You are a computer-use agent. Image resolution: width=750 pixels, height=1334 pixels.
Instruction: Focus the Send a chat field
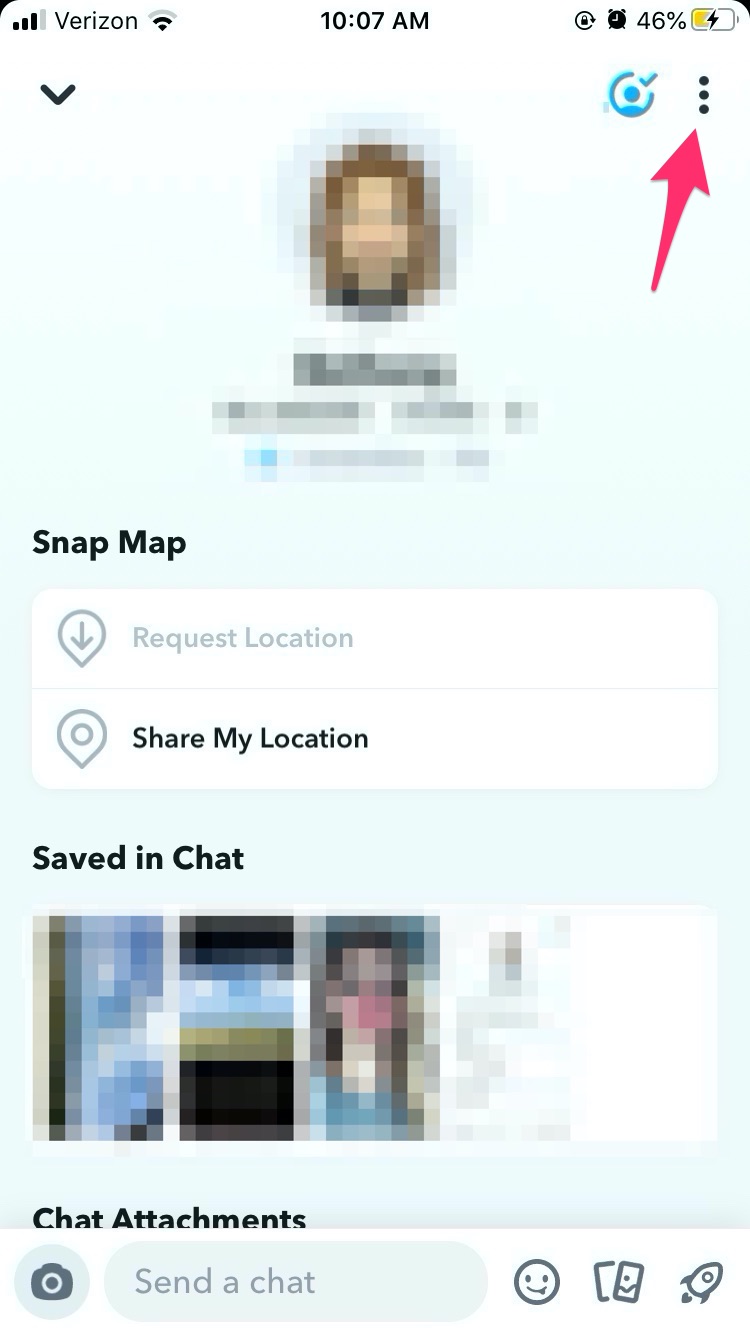click(295, 1282)
